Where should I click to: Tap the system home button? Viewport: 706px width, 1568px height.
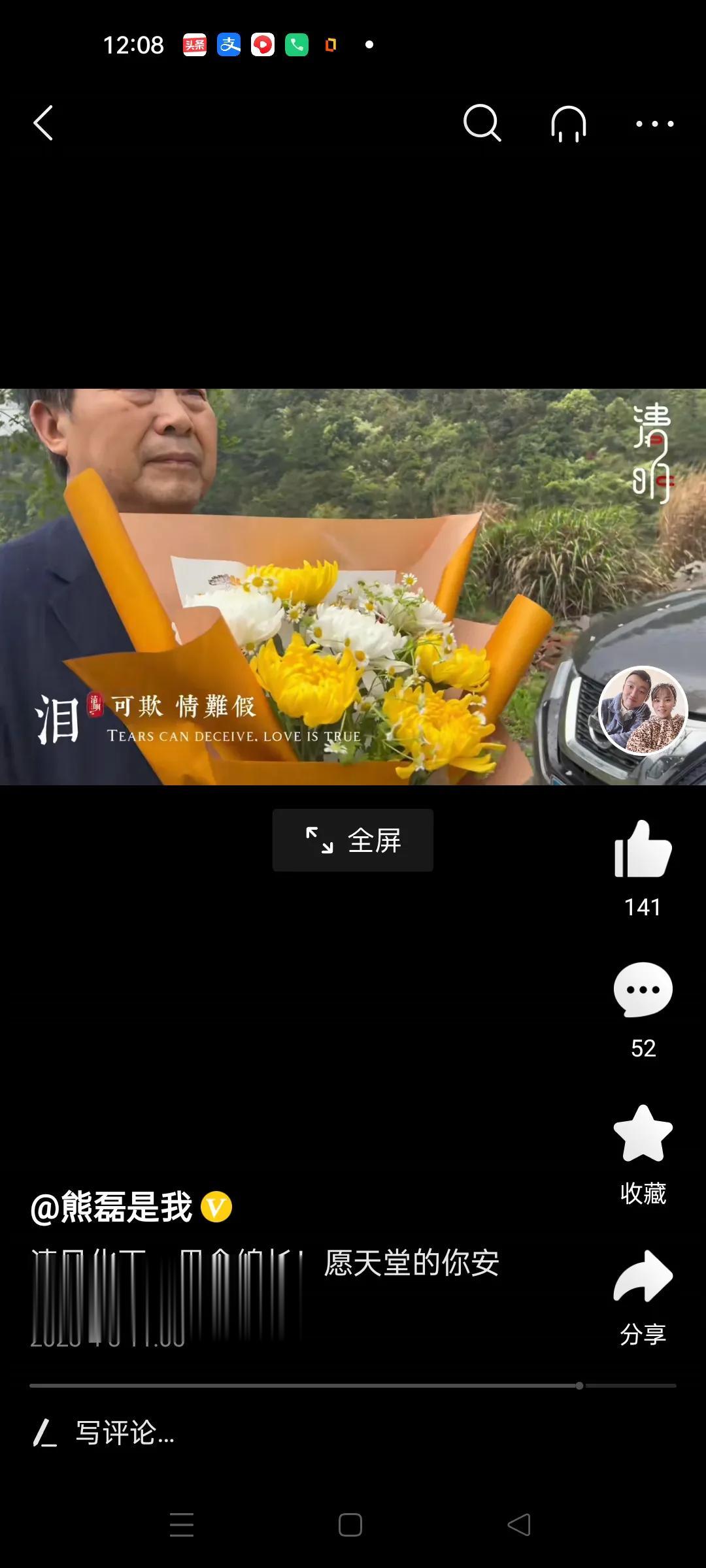point(350,1525)
